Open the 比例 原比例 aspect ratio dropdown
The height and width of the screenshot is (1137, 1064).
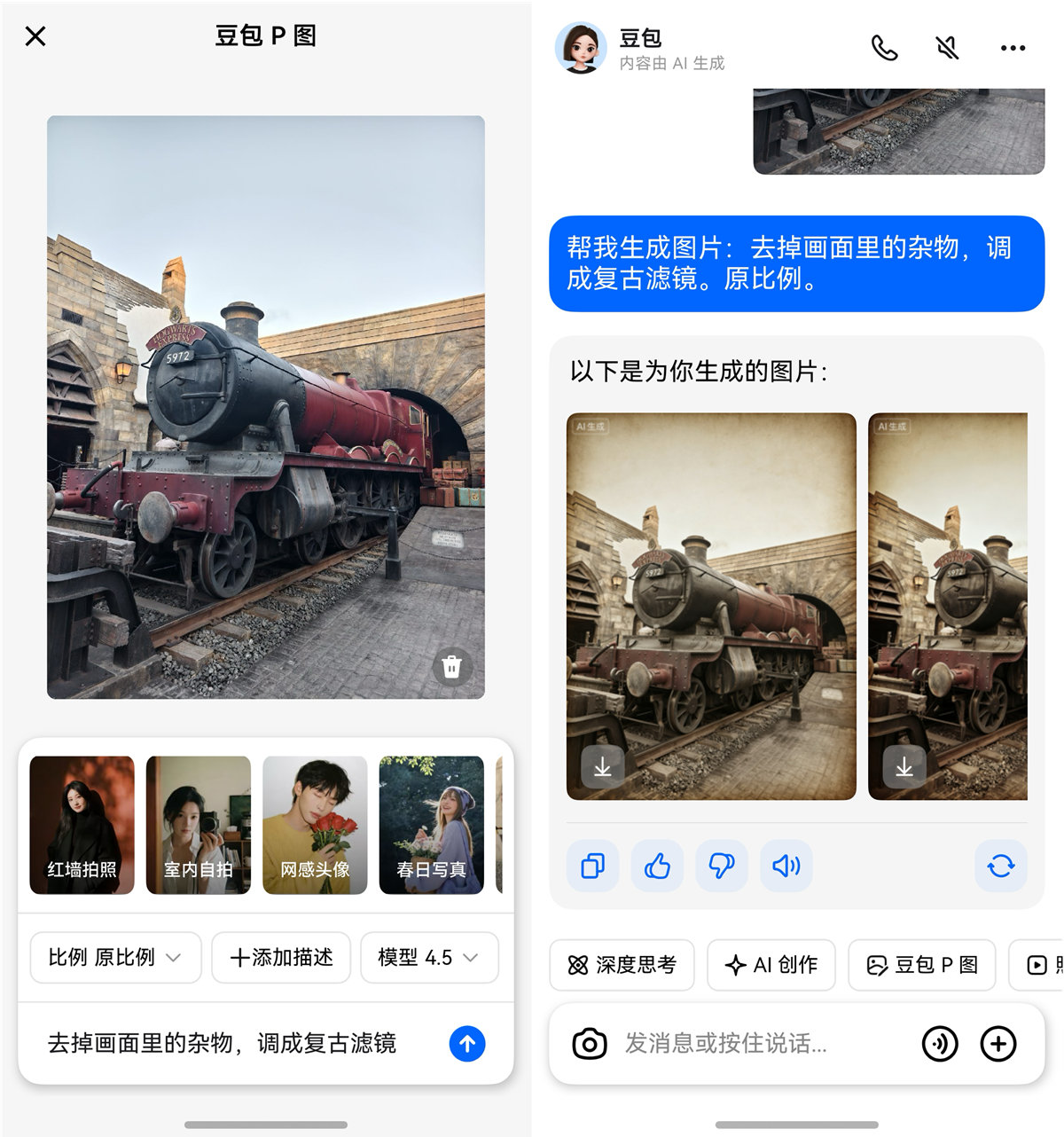point(115,958)
